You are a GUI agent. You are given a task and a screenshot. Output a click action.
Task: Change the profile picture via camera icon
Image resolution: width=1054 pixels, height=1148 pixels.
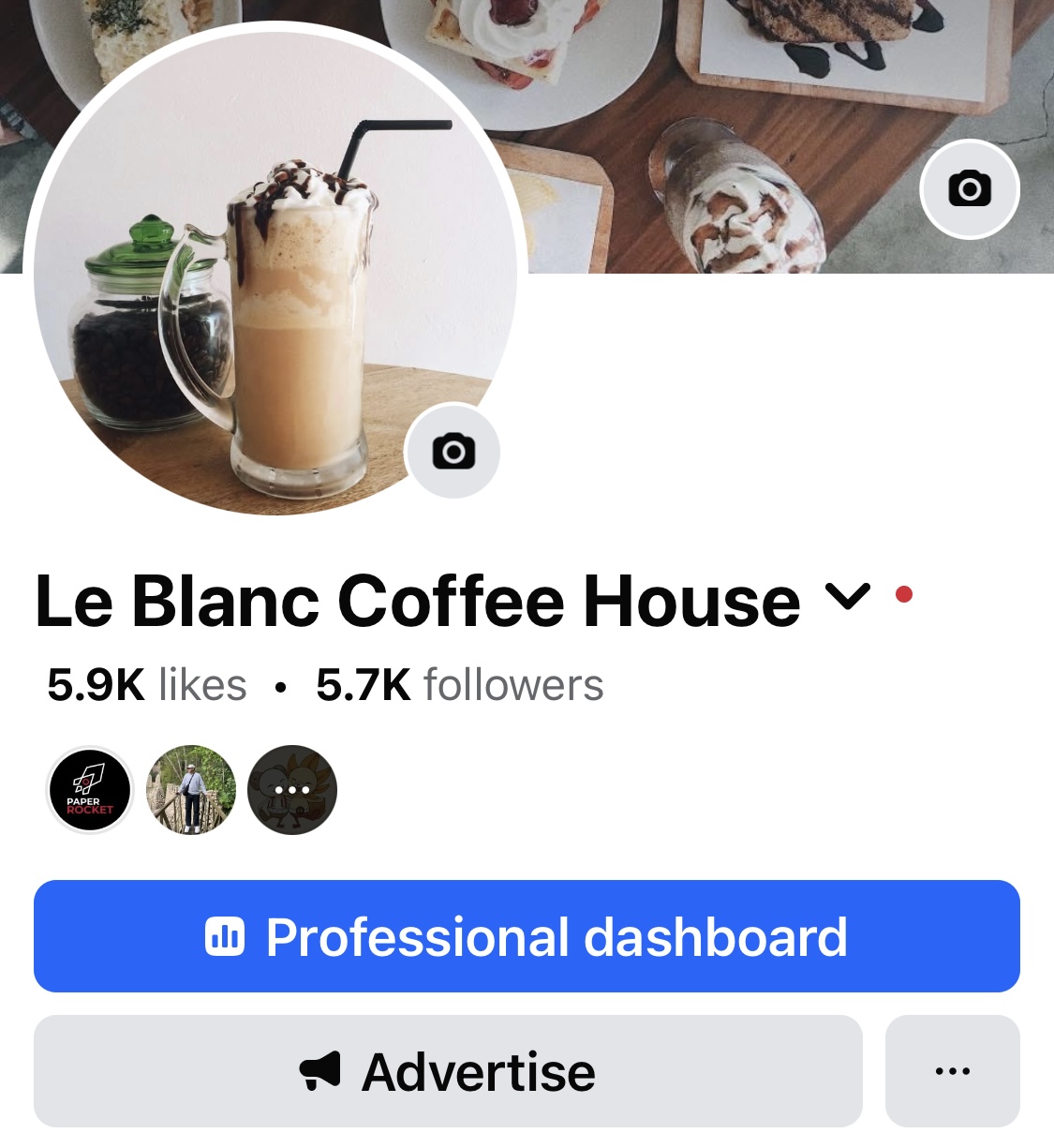coord(453,452)
